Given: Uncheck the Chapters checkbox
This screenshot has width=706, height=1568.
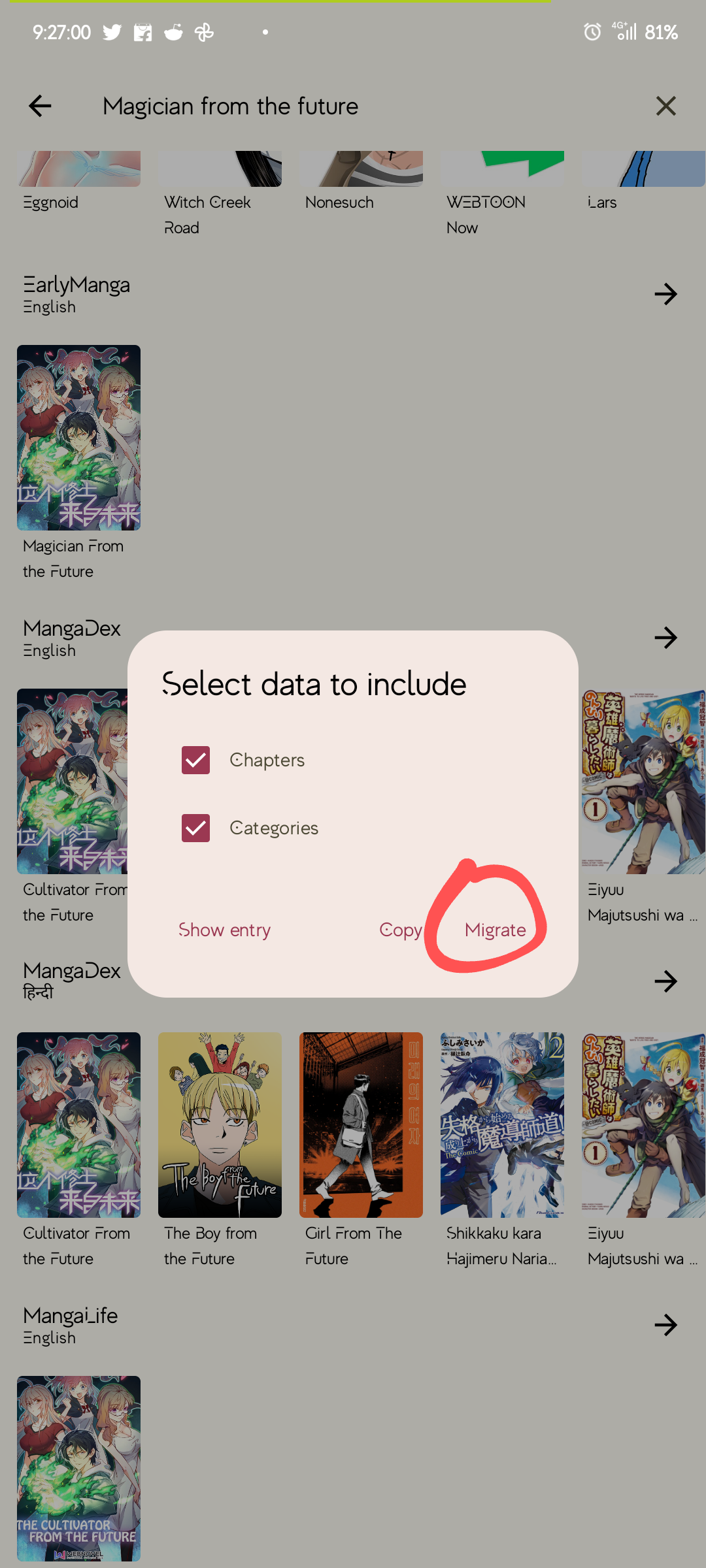Looking at the screenshot, I should (195, 760).
